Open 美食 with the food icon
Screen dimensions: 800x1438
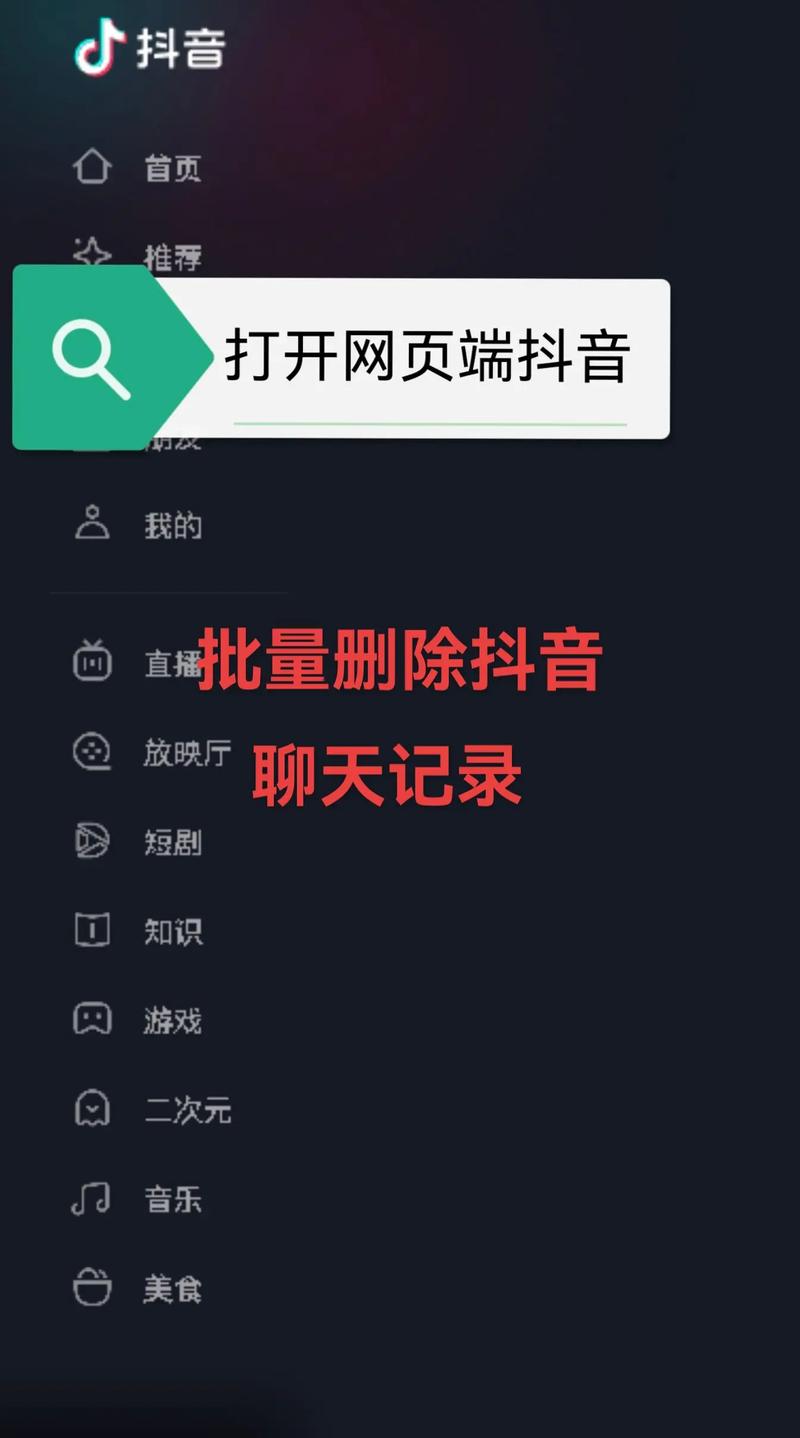tap(92, 1287)
